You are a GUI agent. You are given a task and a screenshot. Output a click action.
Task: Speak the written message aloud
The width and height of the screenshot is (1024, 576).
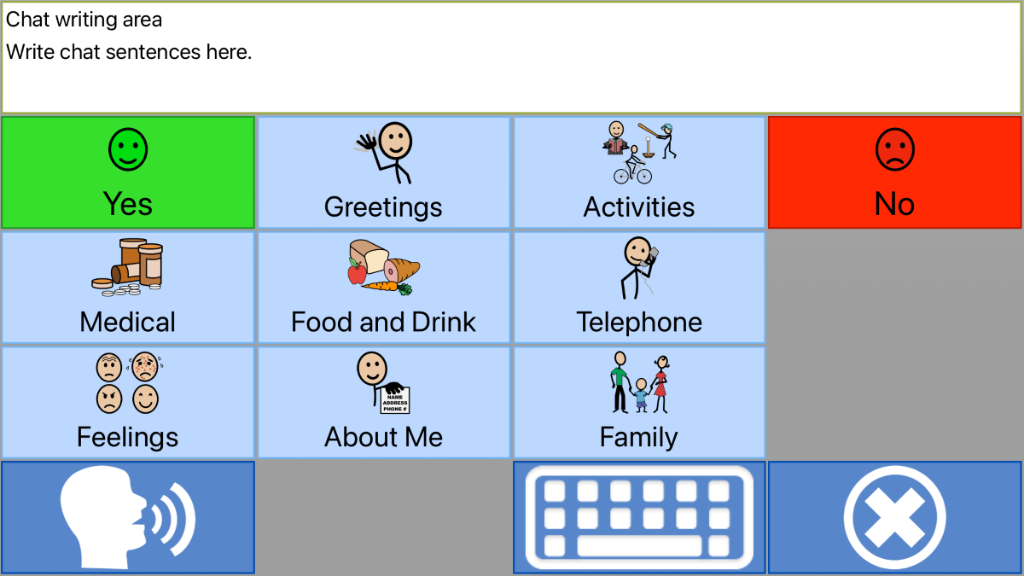pyautogui.click(x=128, y=518)
